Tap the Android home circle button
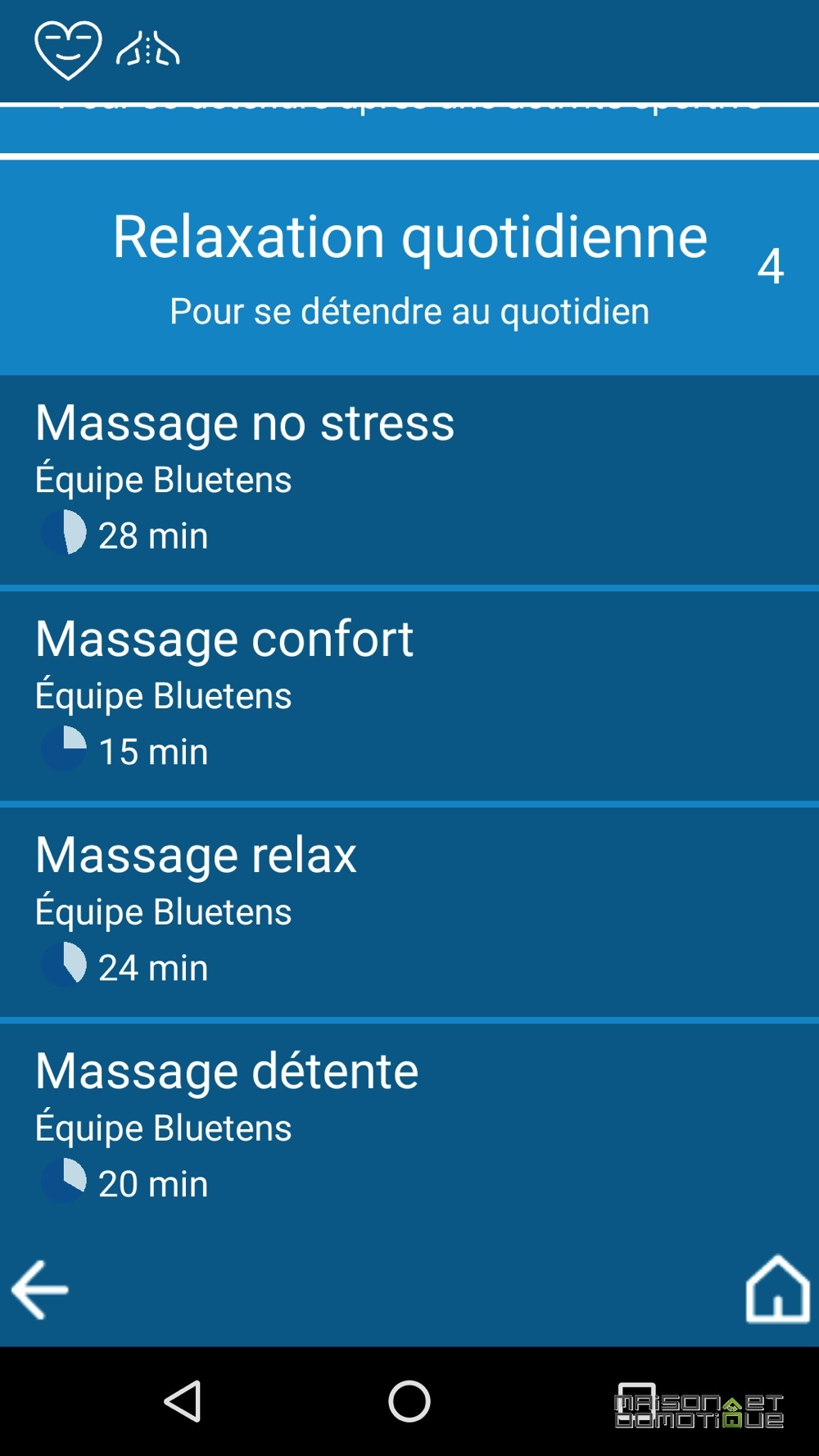The width and height of the screenshot is (819, 1456). pos(409,1401)
